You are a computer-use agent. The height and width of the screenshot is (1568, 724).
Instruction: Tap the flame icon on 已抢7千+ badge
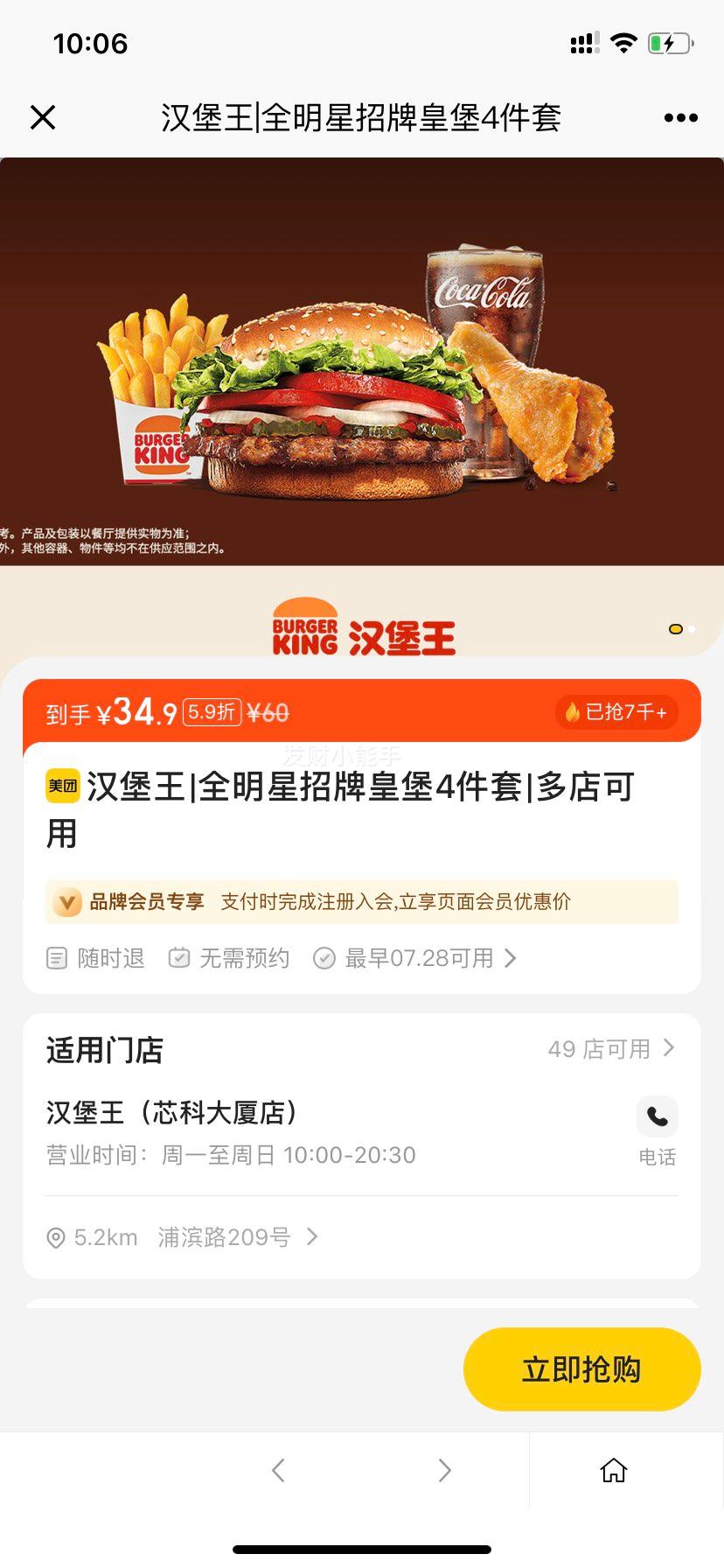pos(573,712)
